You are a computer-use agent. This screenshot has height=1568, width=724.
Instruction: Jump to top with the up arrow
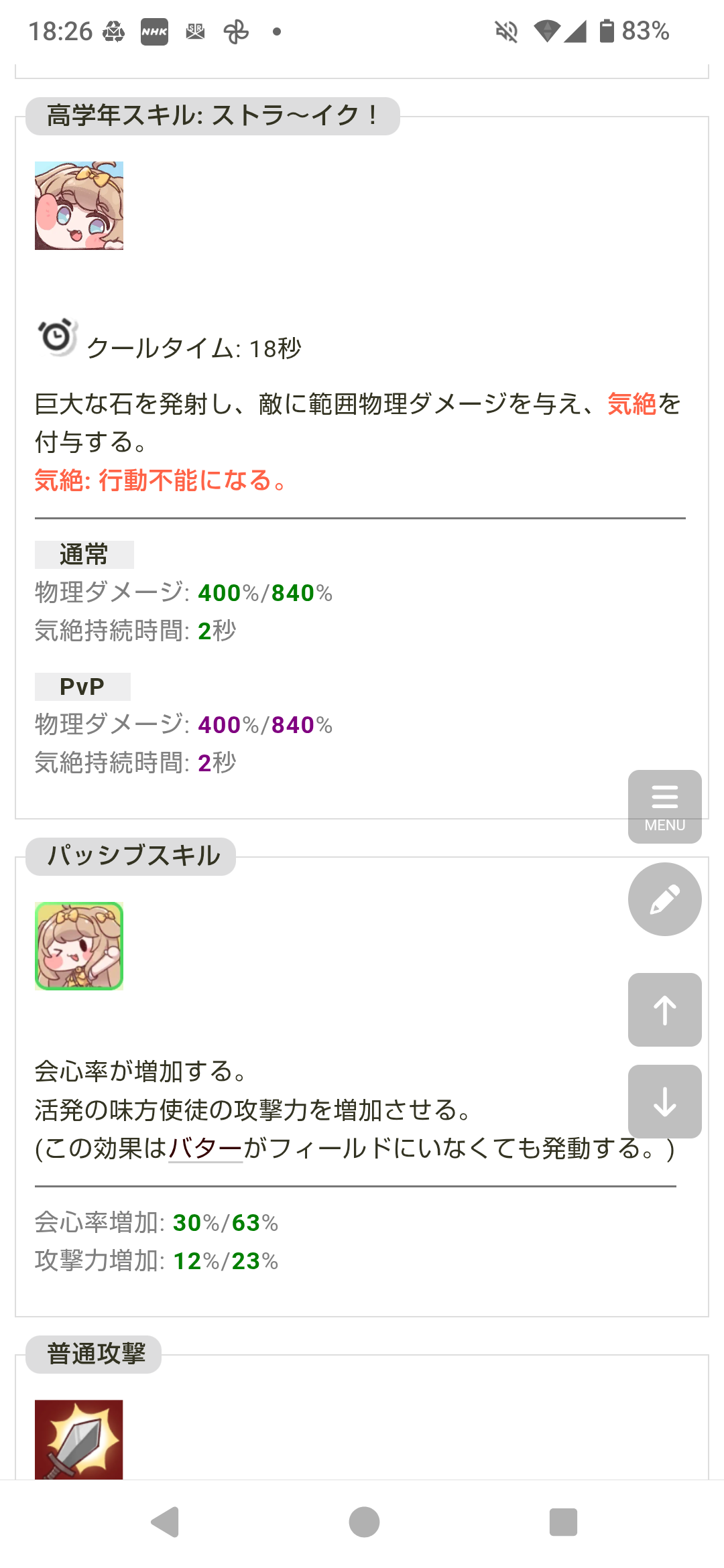(664, 1010)
